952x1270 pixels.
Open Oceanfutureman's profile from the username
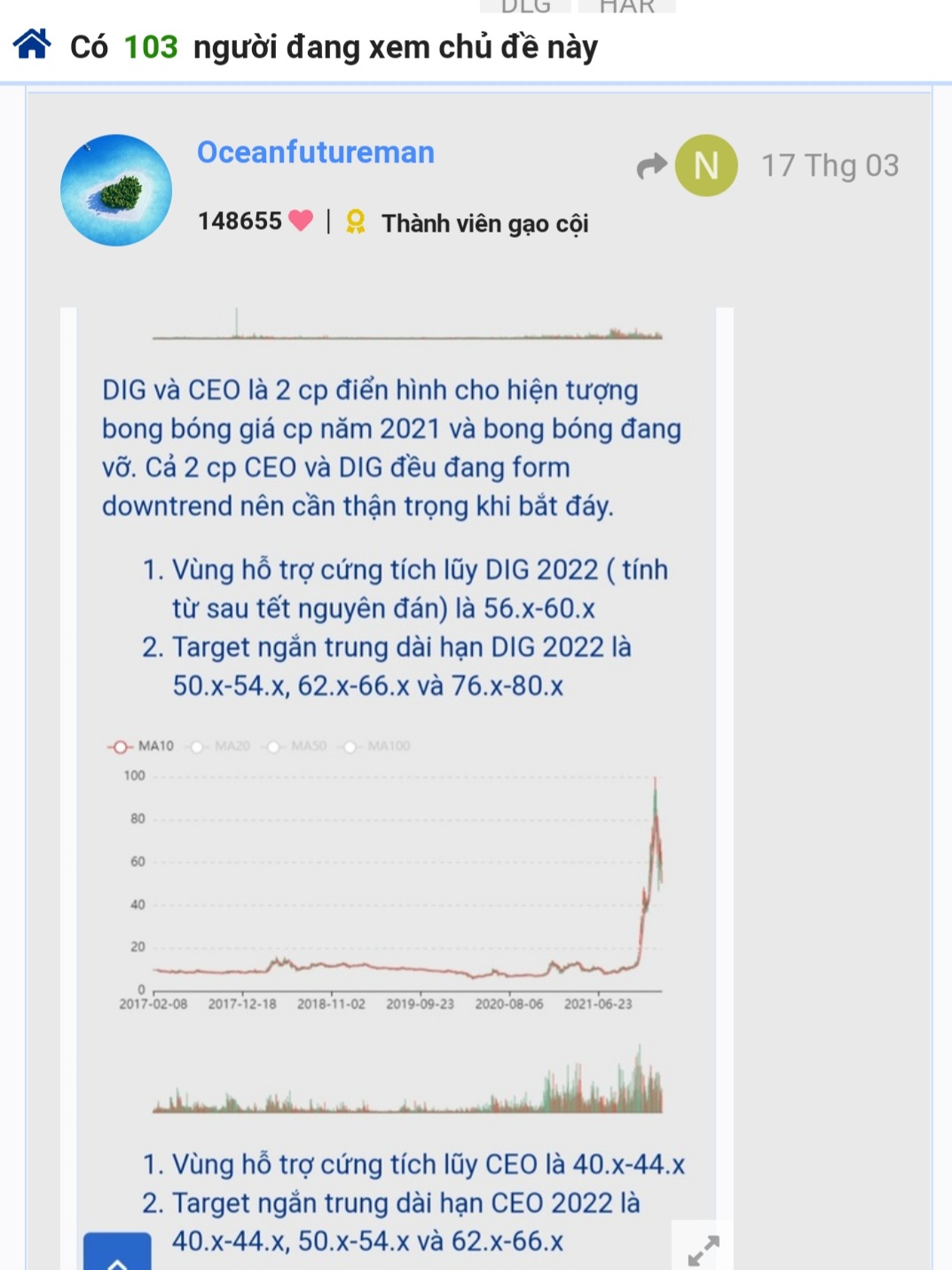tap(315, 153)
